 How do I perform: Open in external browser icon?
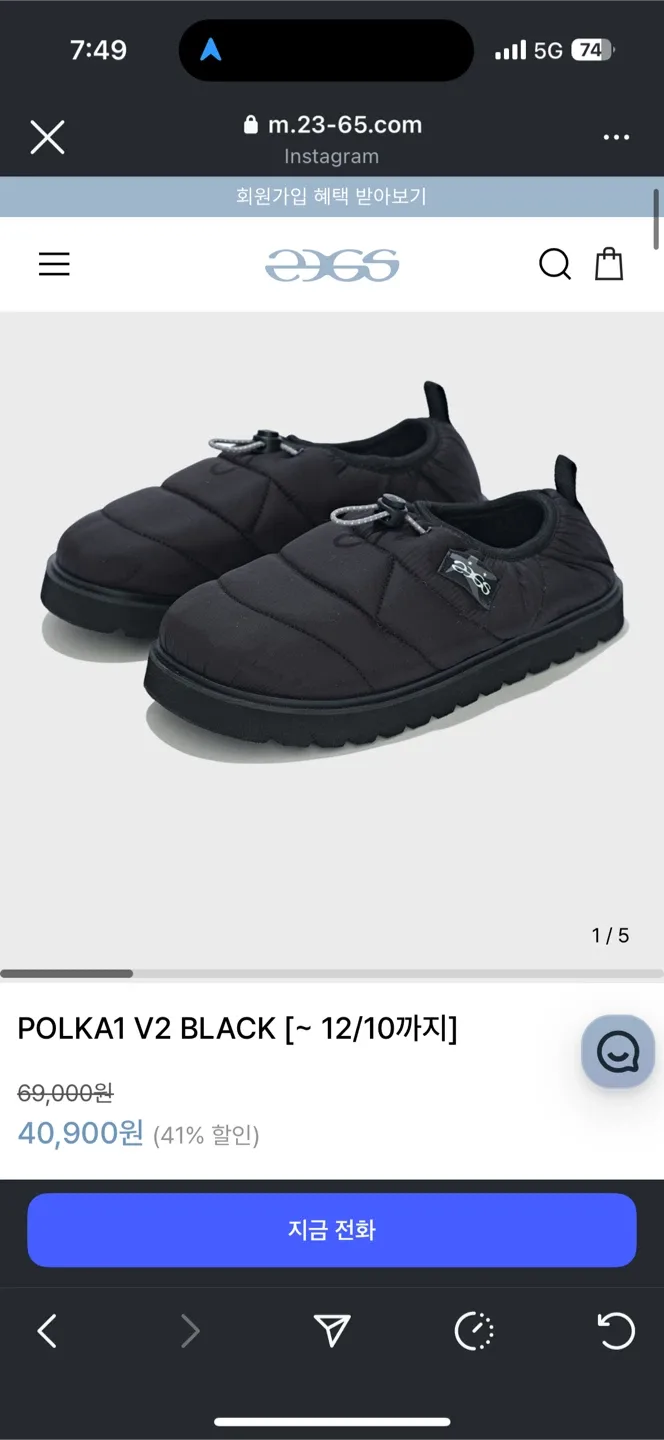click(x=474, y=1331)
